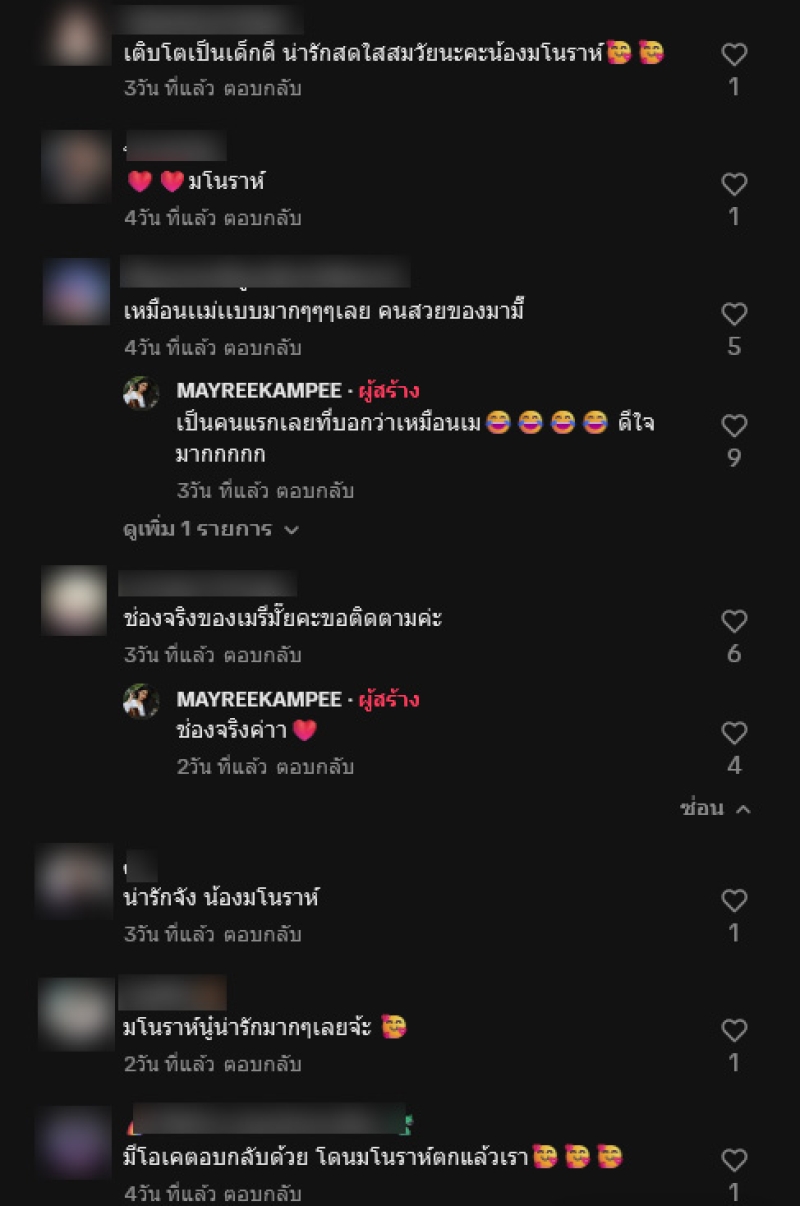Like the comment 'ช่องจริงของเมรีมั้ยคะ'
This screenshot has height=1206, width=800.
pos(734,622)
